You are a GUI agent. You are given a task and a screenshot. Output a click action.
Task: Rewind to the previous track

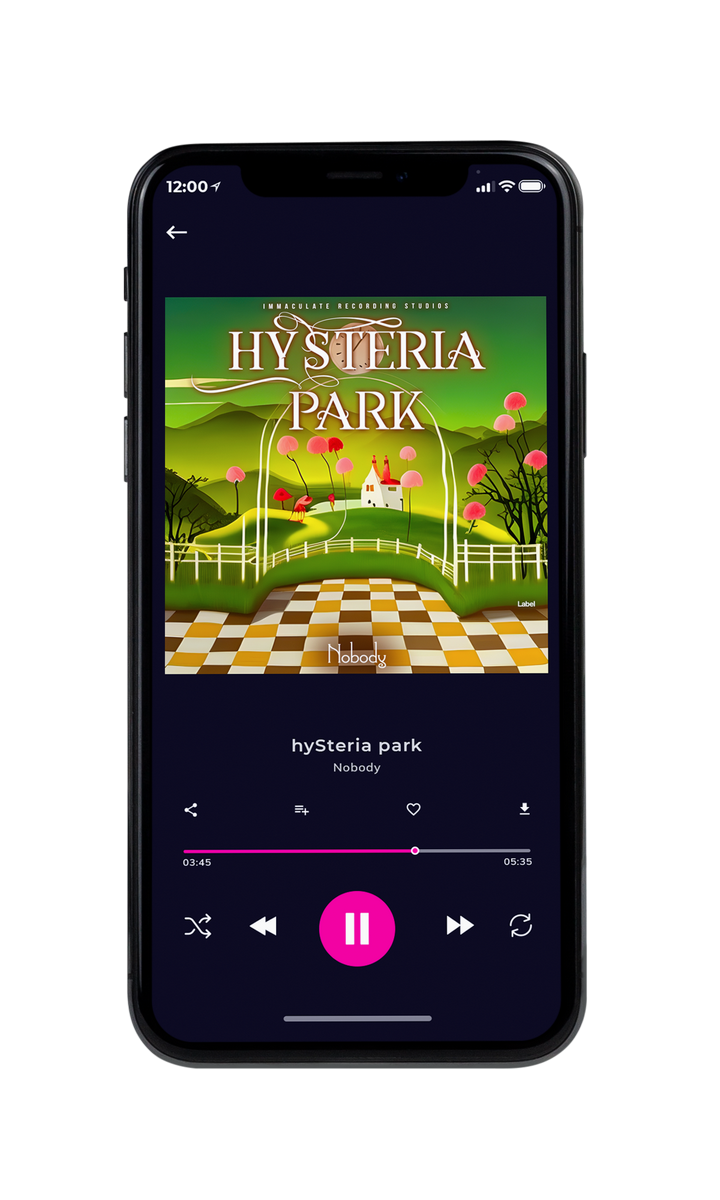[x=263, y=927]
